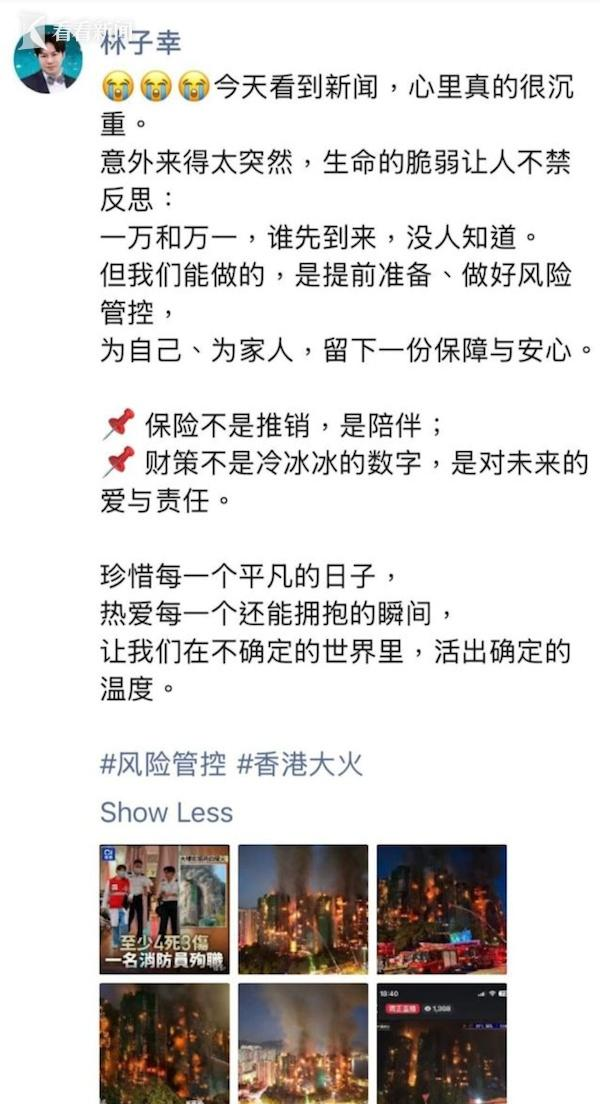
Task: Open the first photo in the bottom row
Action: (164, 1043)
